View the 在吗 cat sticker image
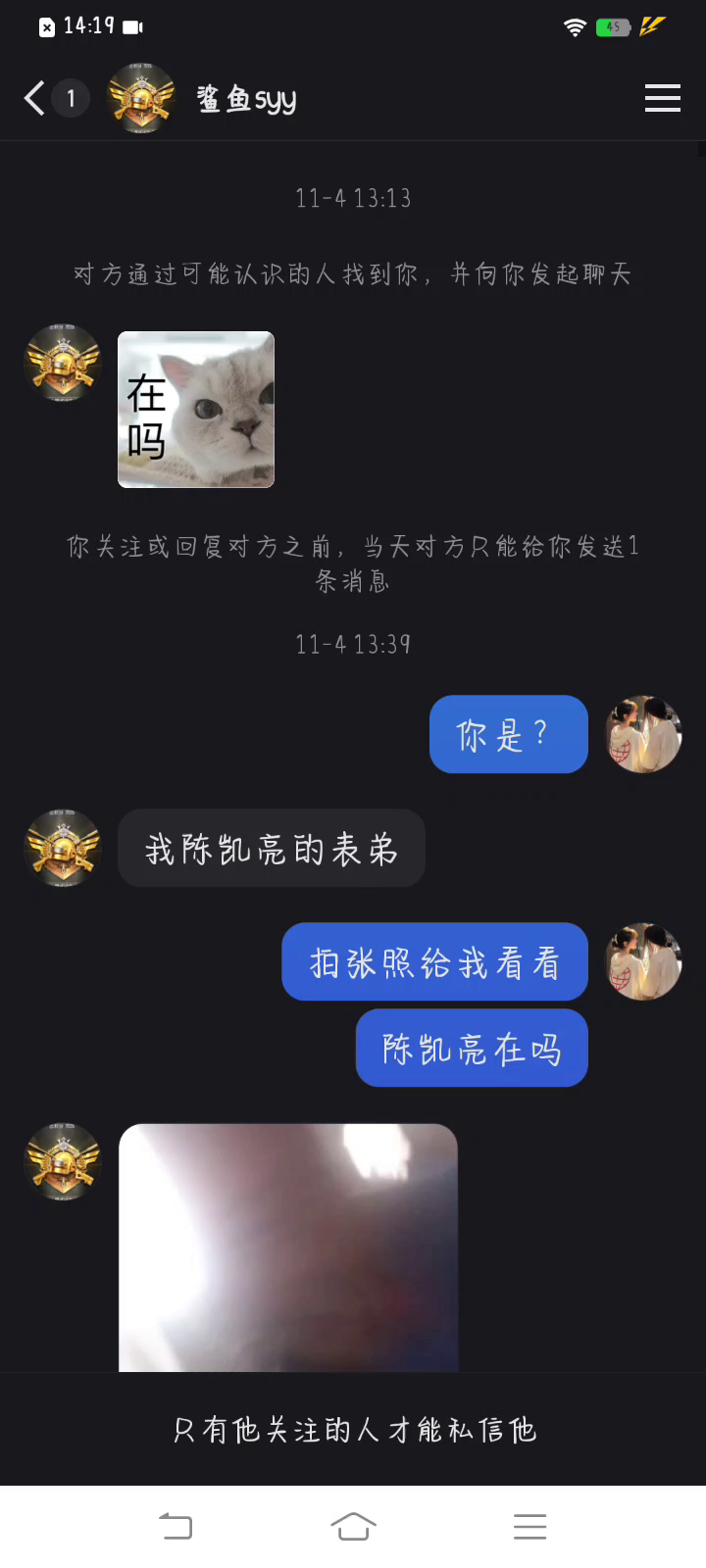This screenshot has width=706, height=1568. pyautogui.click(x=196, y=410)
